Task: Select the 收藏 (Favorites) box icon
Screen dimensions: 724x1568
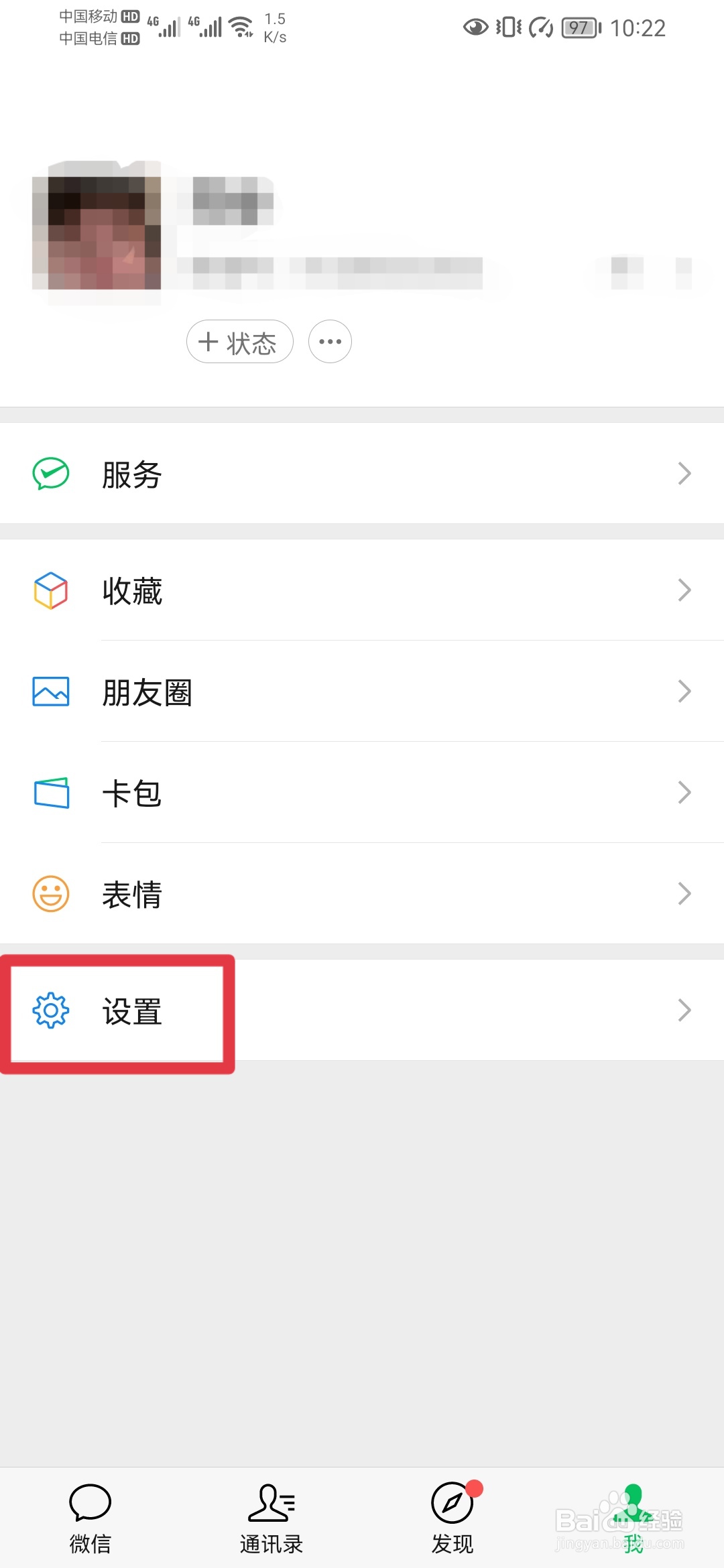Action: tap(50, 590)
